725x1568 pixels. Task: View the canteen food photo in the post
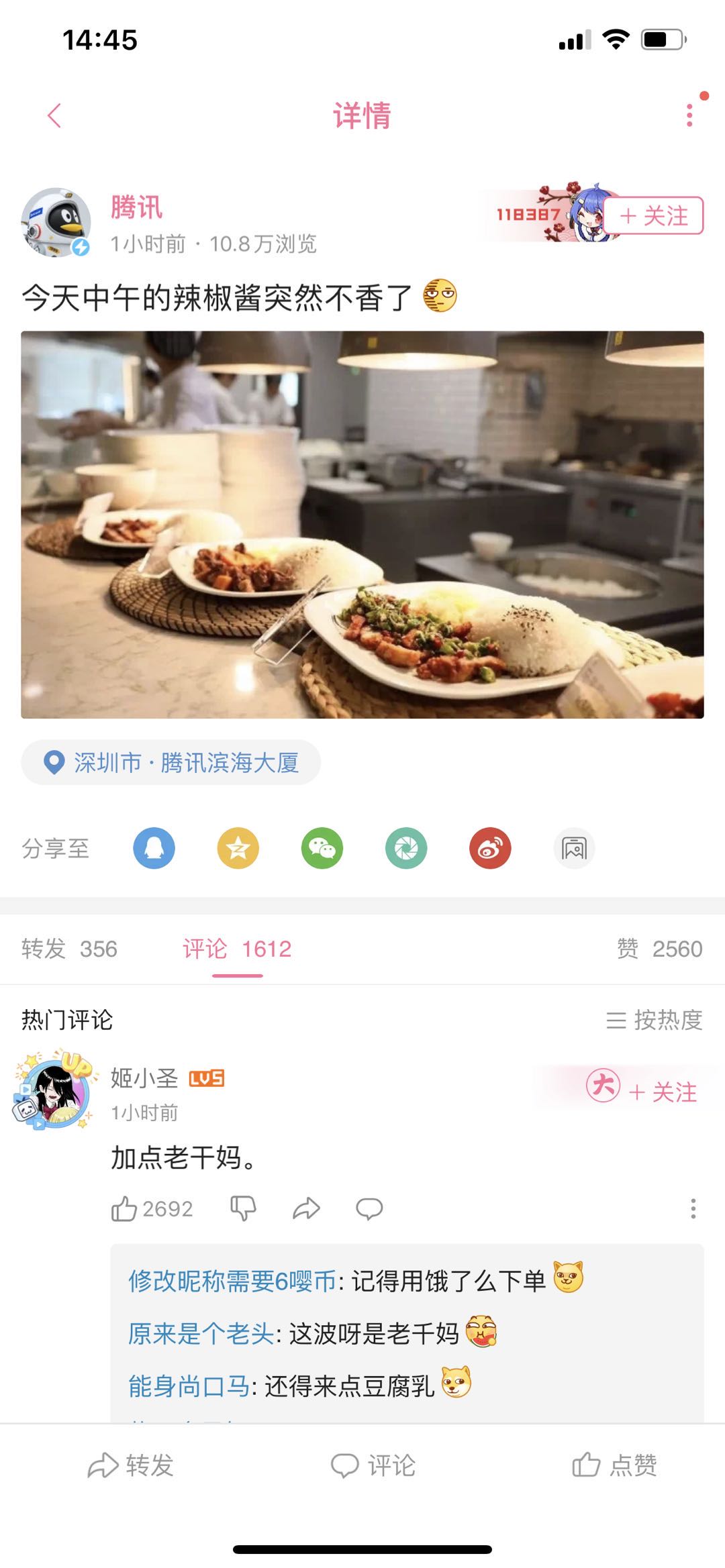(362, 525)
